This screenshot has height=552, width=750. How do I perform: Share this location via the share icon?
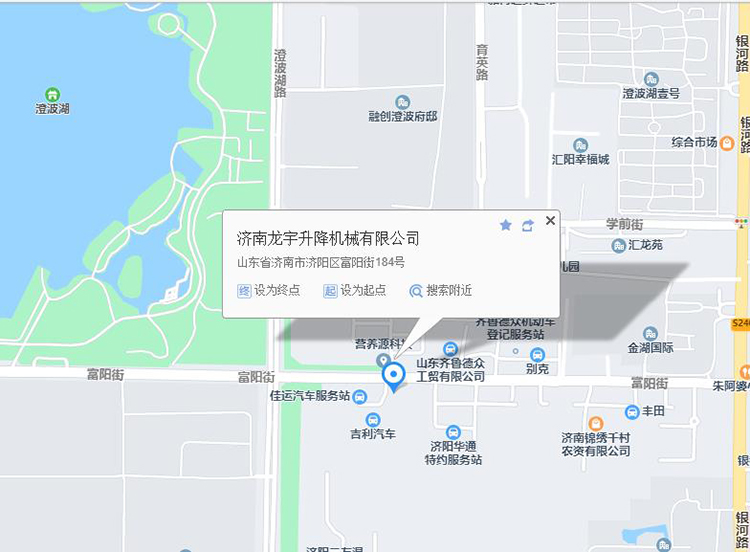(528, 226)
